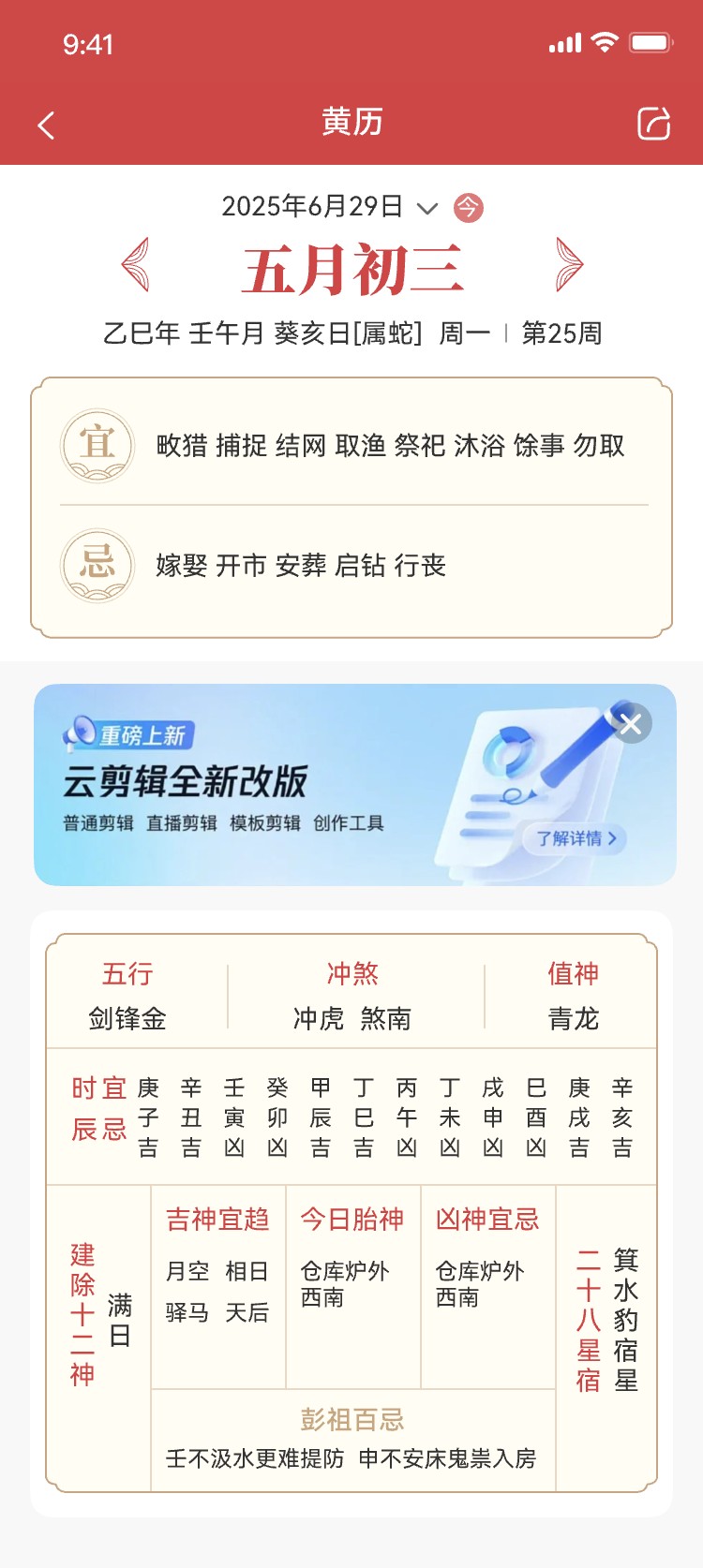Tap 了解详情 on the banner
This screenshot has width=703, height=1568.
click(576, 838)
